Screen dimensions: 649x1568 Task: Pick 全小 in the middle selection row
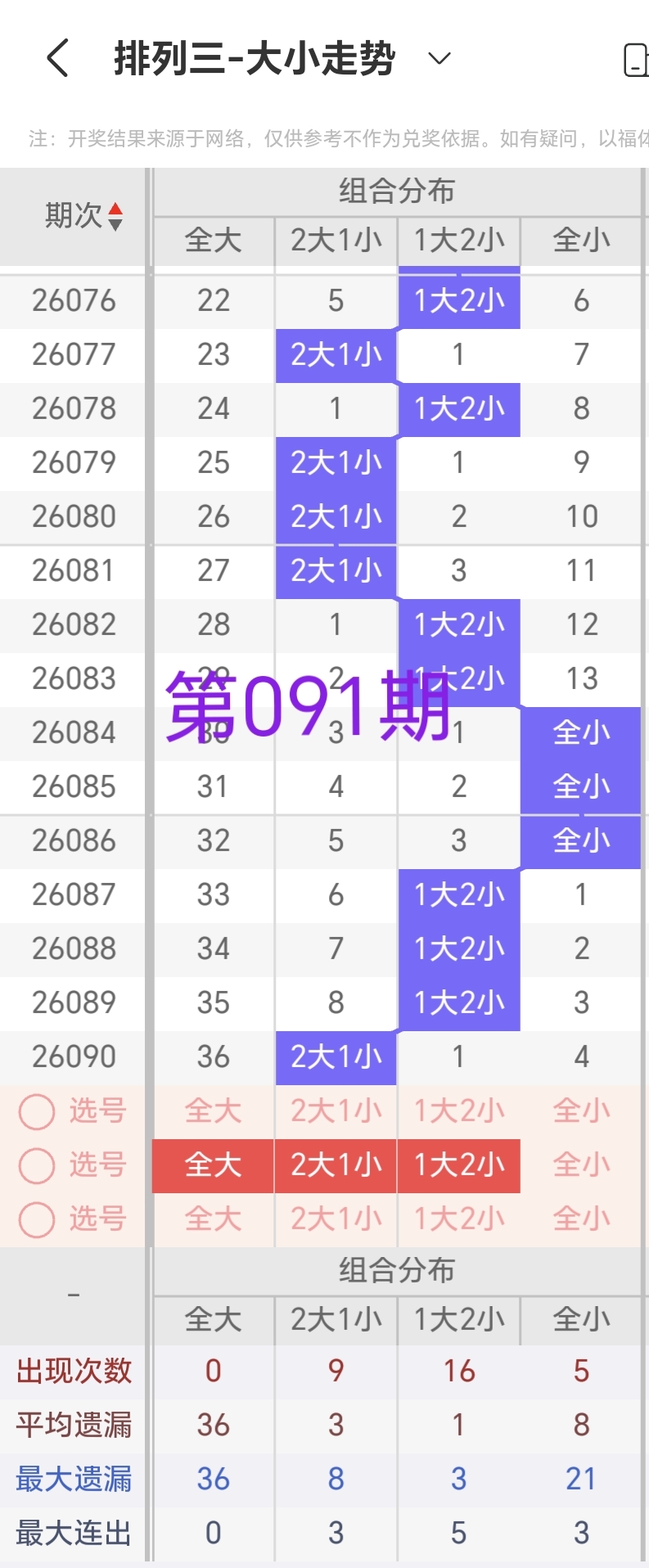point(581,1165)
